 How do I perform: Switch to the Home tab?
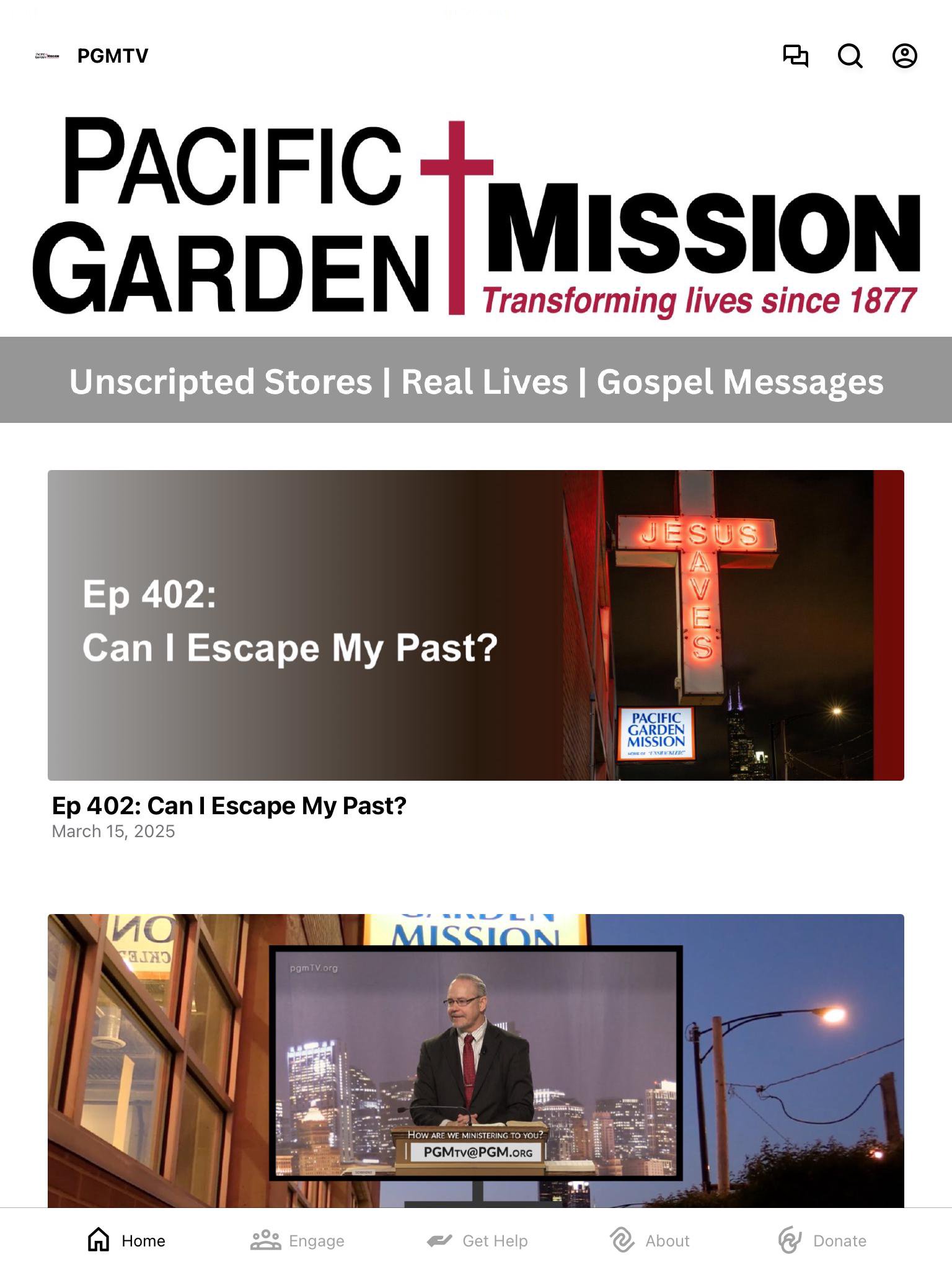point(126,1240)
